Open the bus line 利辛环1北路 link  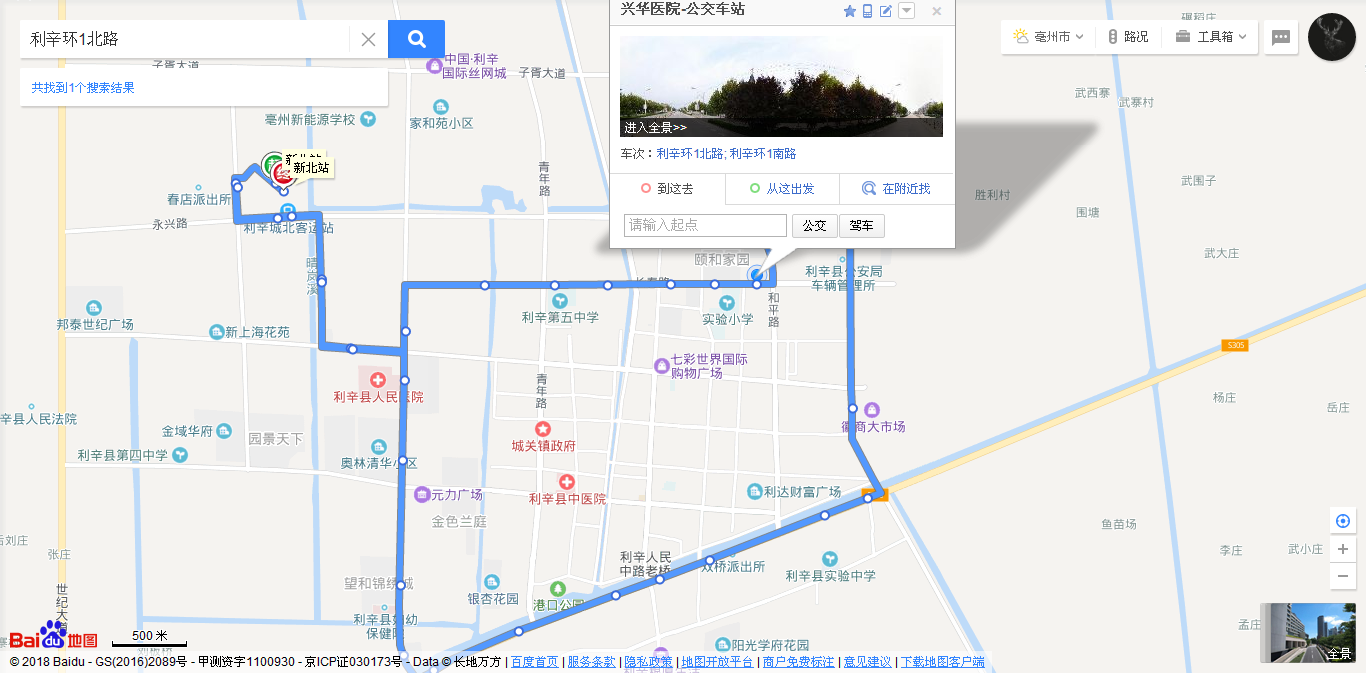[689, 154]
